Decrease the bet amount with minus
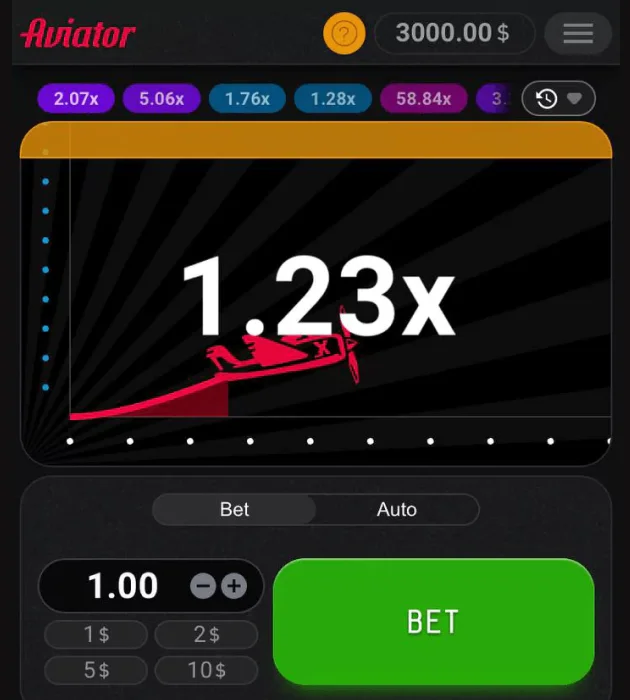 tap(203, 587)
